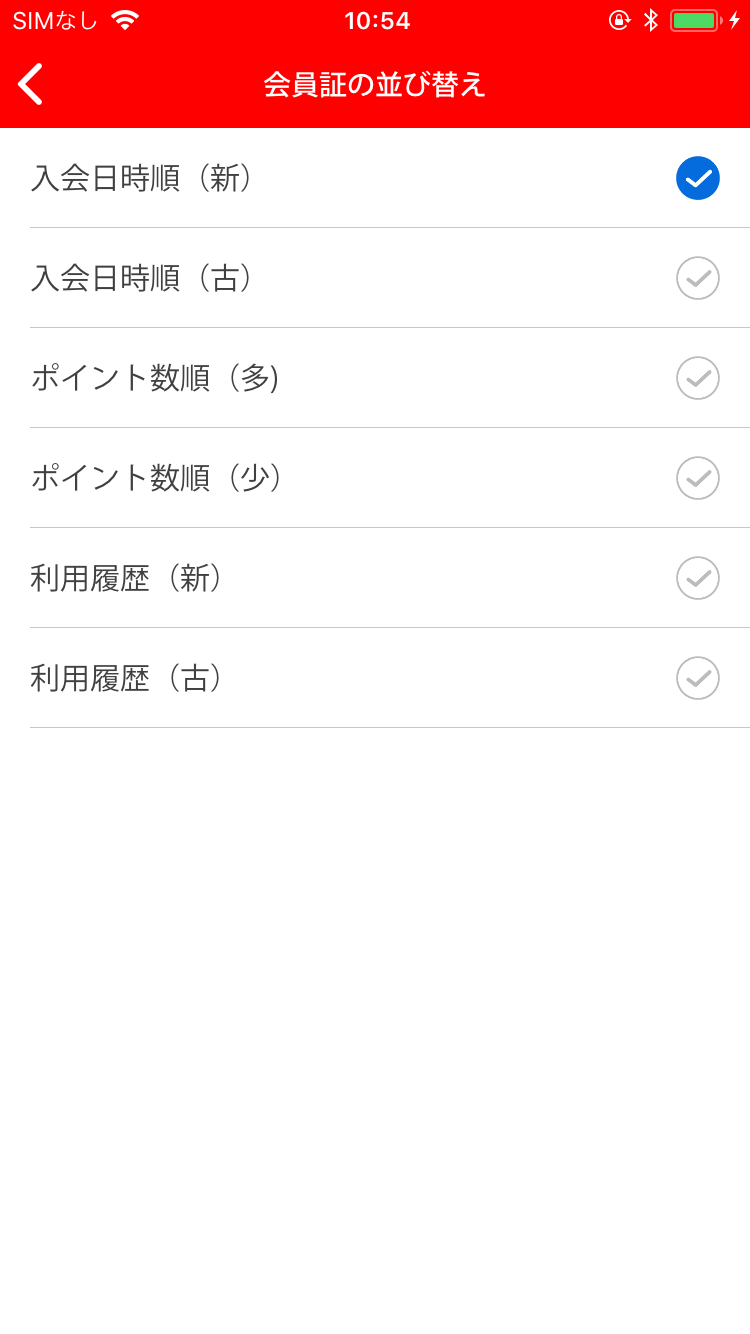The image size is (750, 1334).
Task: Tap the 利用履歴（古） sort row
Action: coord(375,678)
